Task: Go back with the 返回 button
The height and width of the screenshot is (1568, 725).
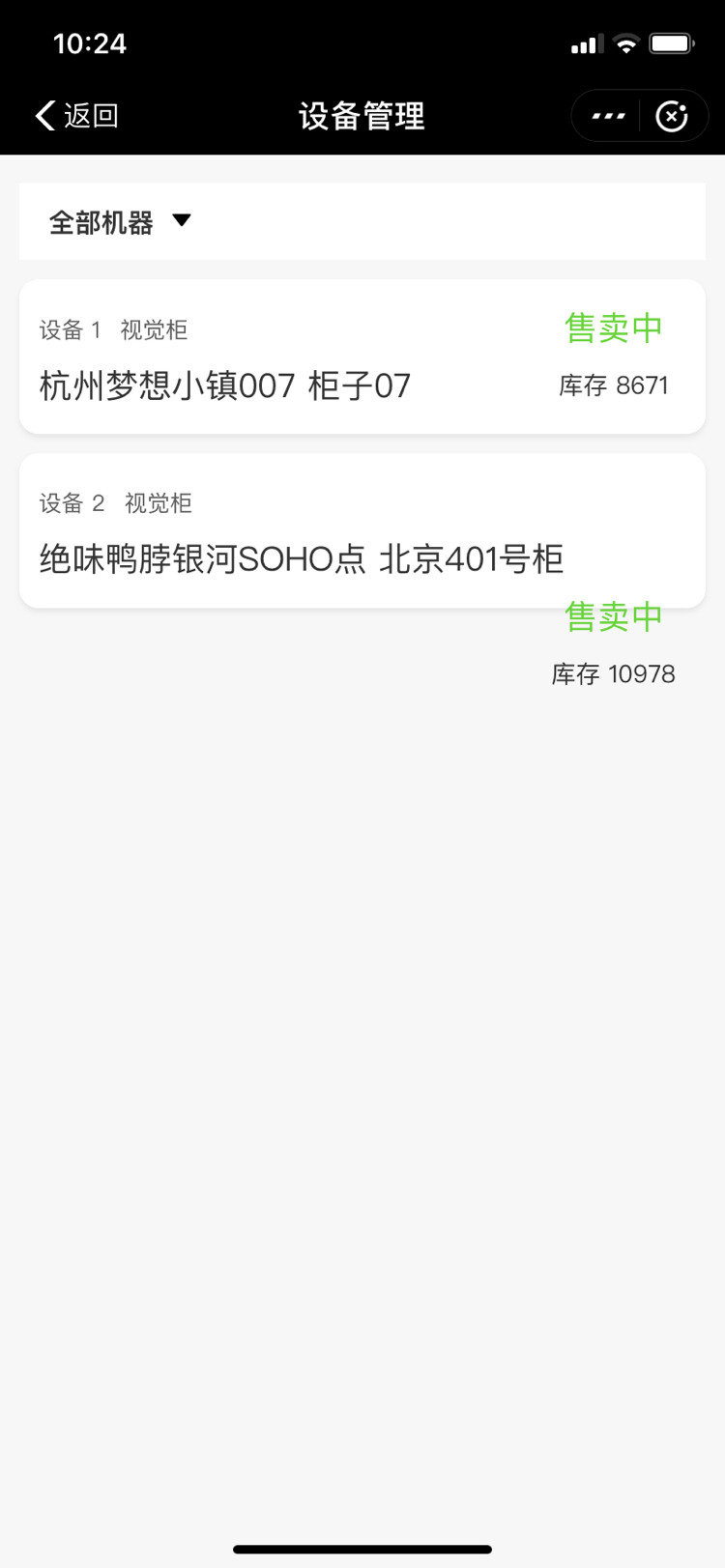Action: click(x=76, y=116)
